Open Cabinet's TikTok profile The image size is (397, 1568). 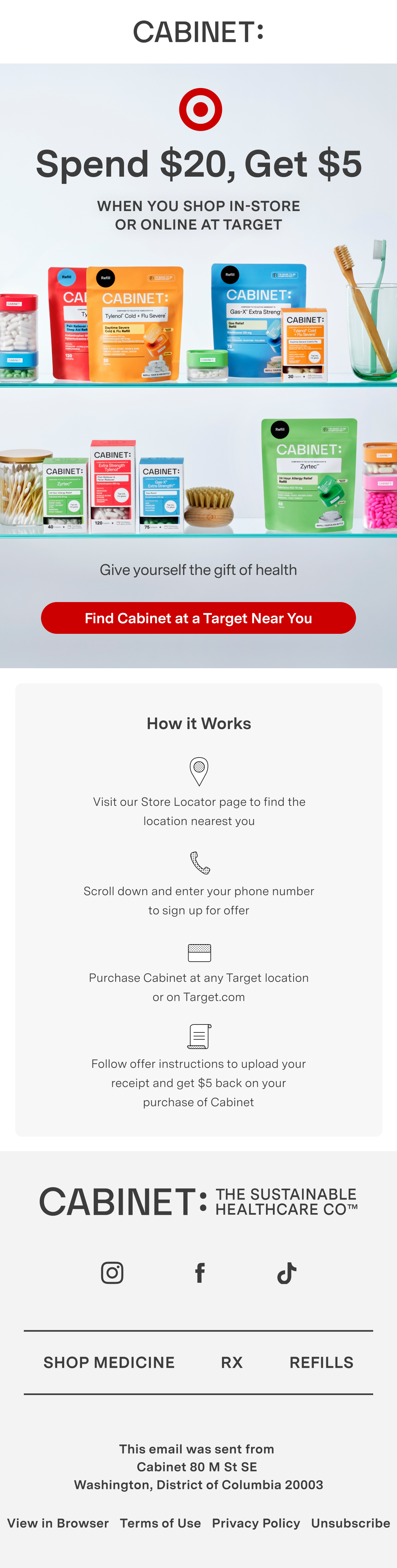tap(287, 1273)
